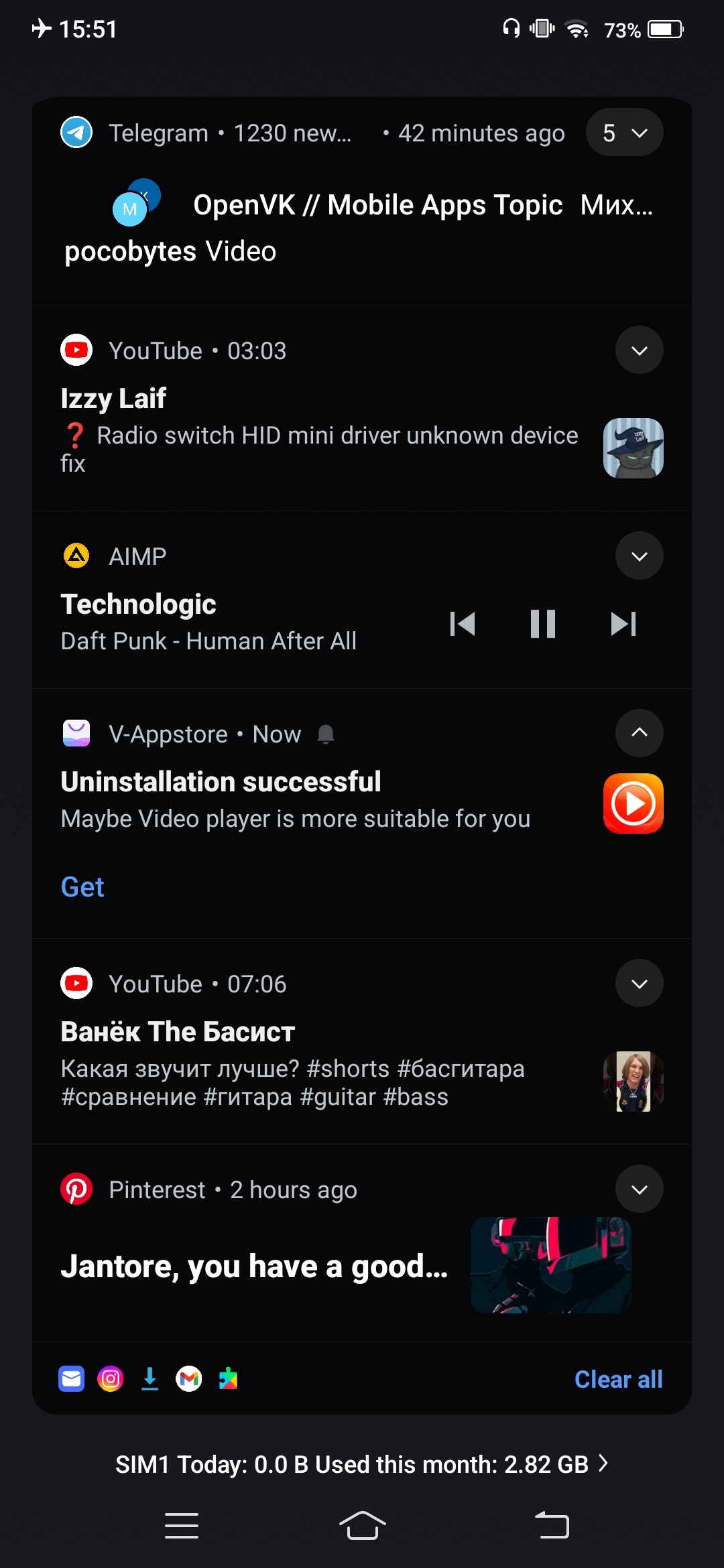Expand the AIMP player notification

click(639, 556)
